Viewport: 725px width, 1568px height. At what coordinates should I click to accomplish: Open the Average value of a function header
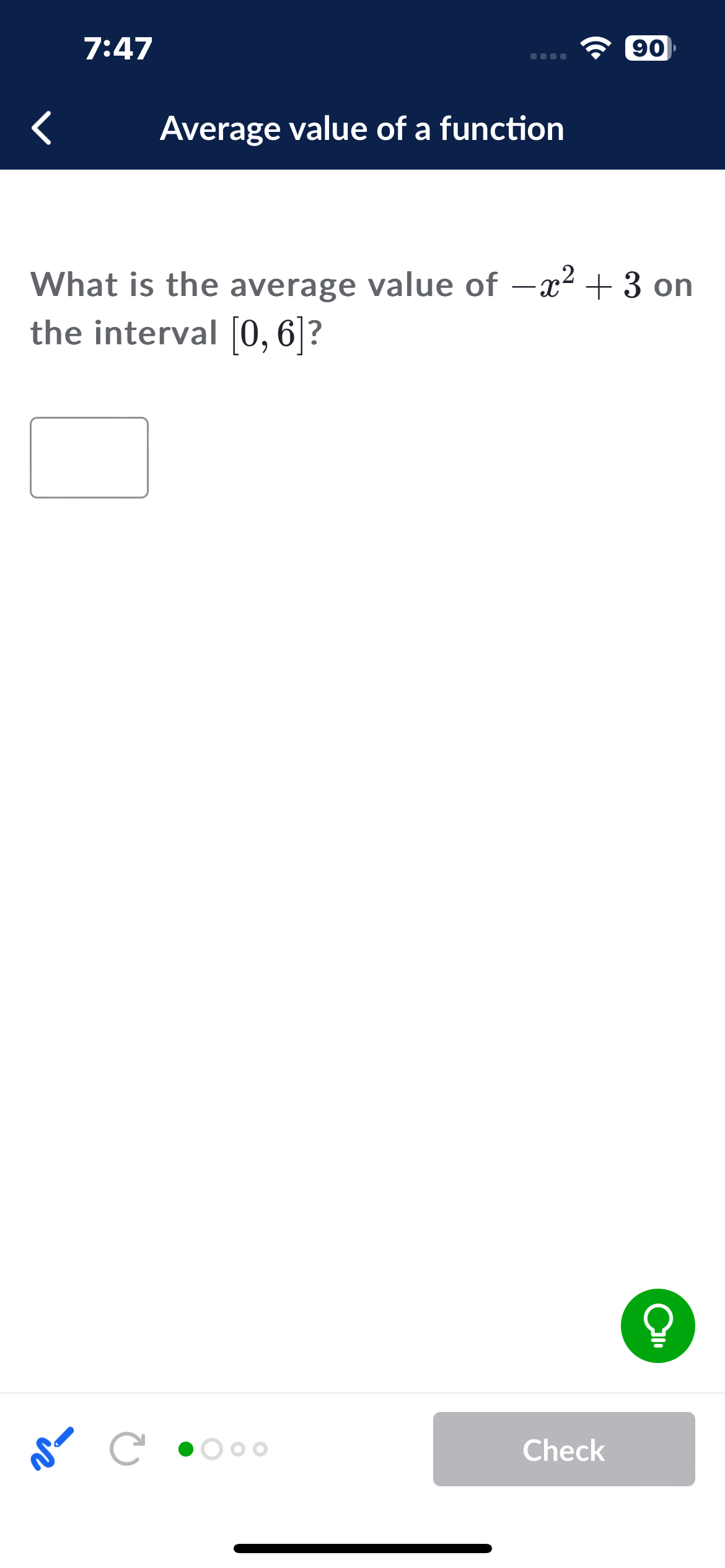tap(362, 129)
